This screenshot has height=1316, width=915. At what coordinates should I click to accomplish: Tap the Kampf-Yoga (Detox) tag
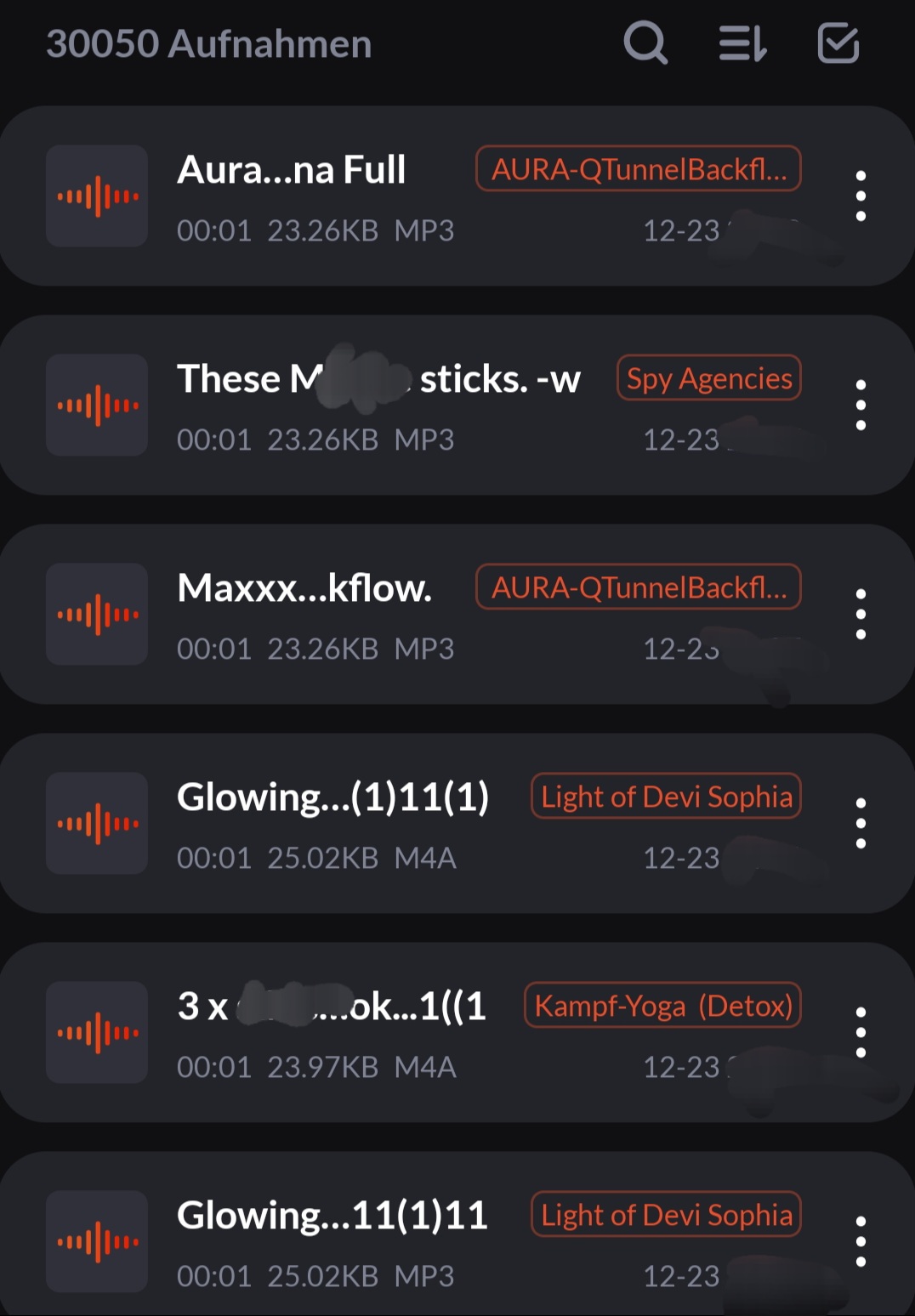click(663, 1006)
